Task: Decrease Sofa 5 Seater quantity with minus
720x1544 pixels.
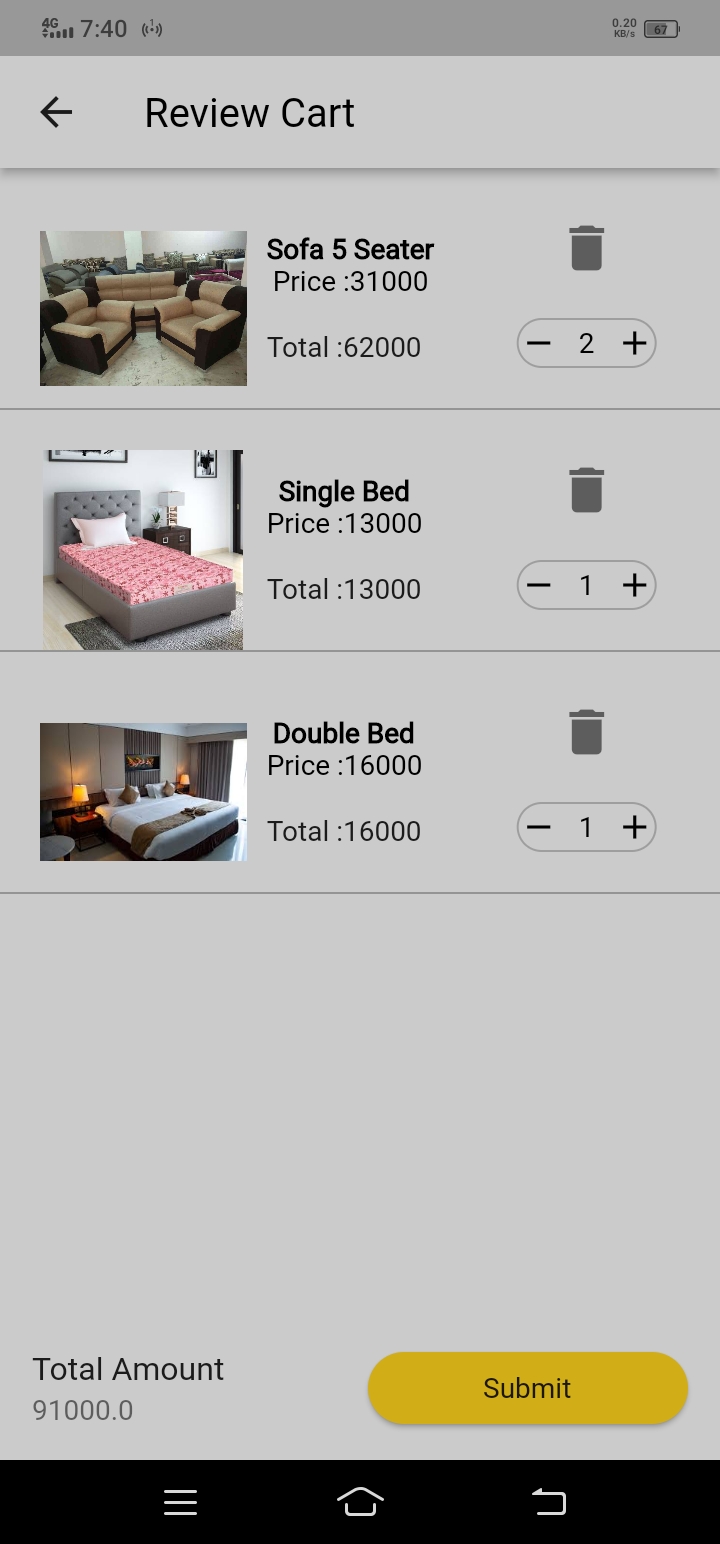Action: point(538,343)
